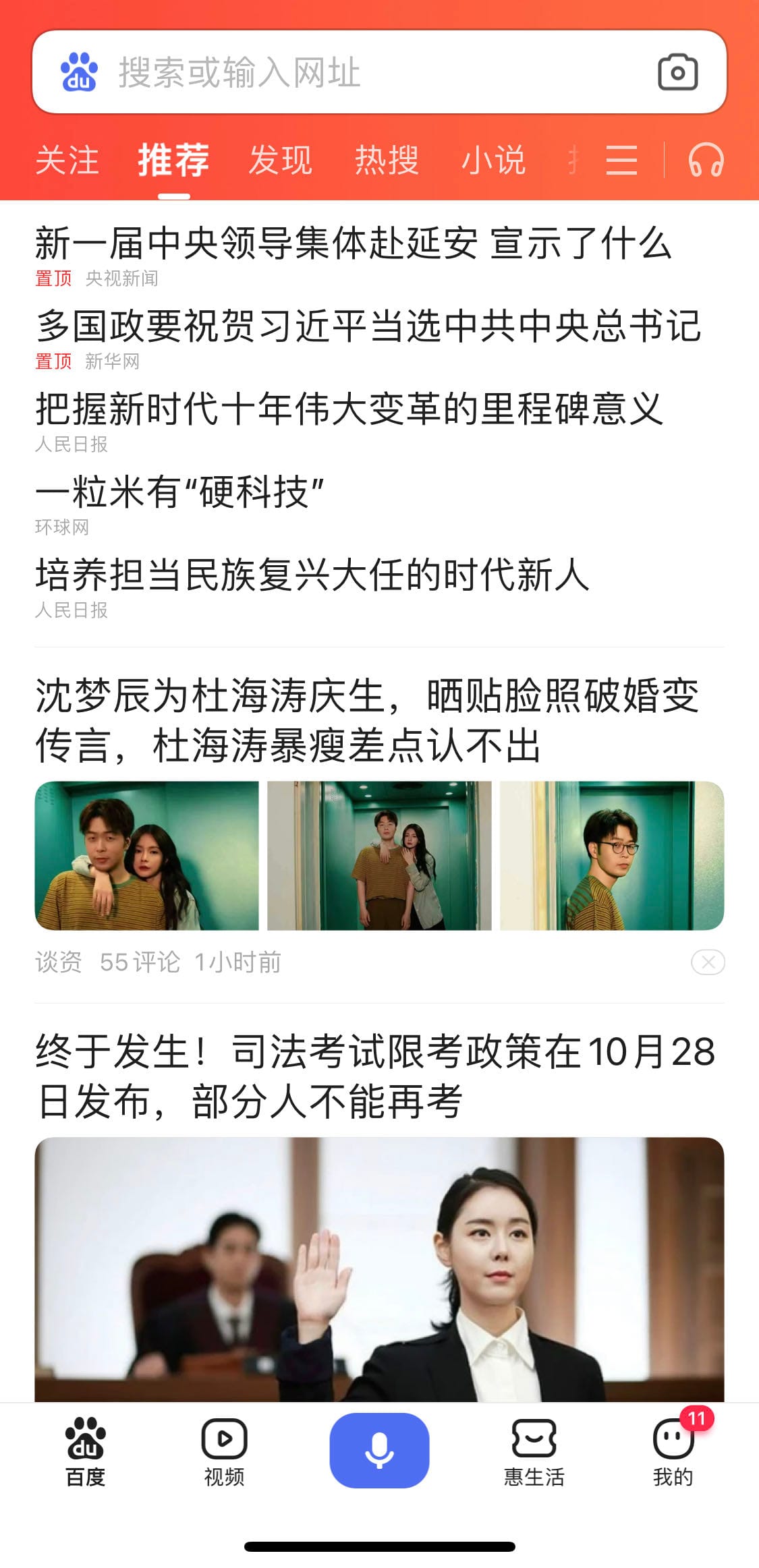The height and width of the screenshot is (1568, 759).
Task: Tap the search or enter URL box
Action: point(351,72)
